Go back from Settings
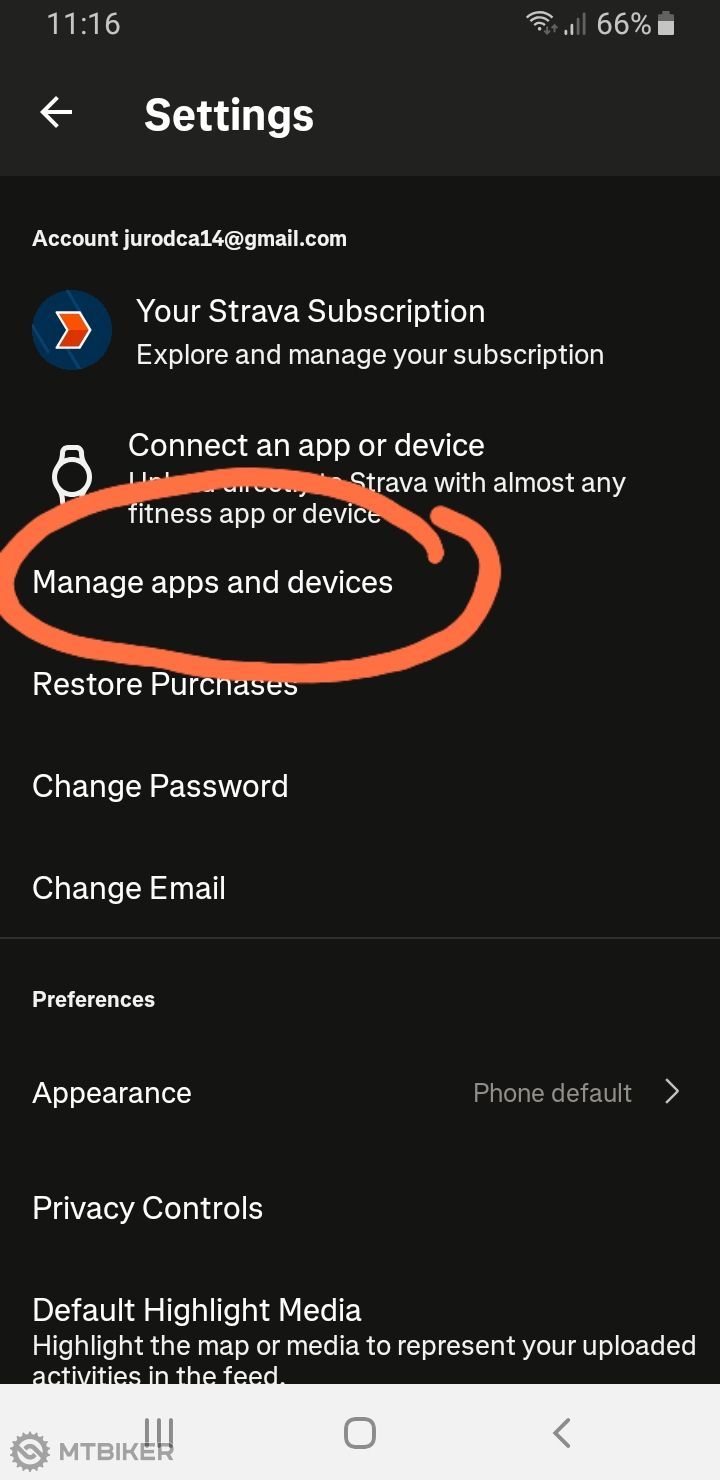The image size is (720, 1480). pos(56,113)
